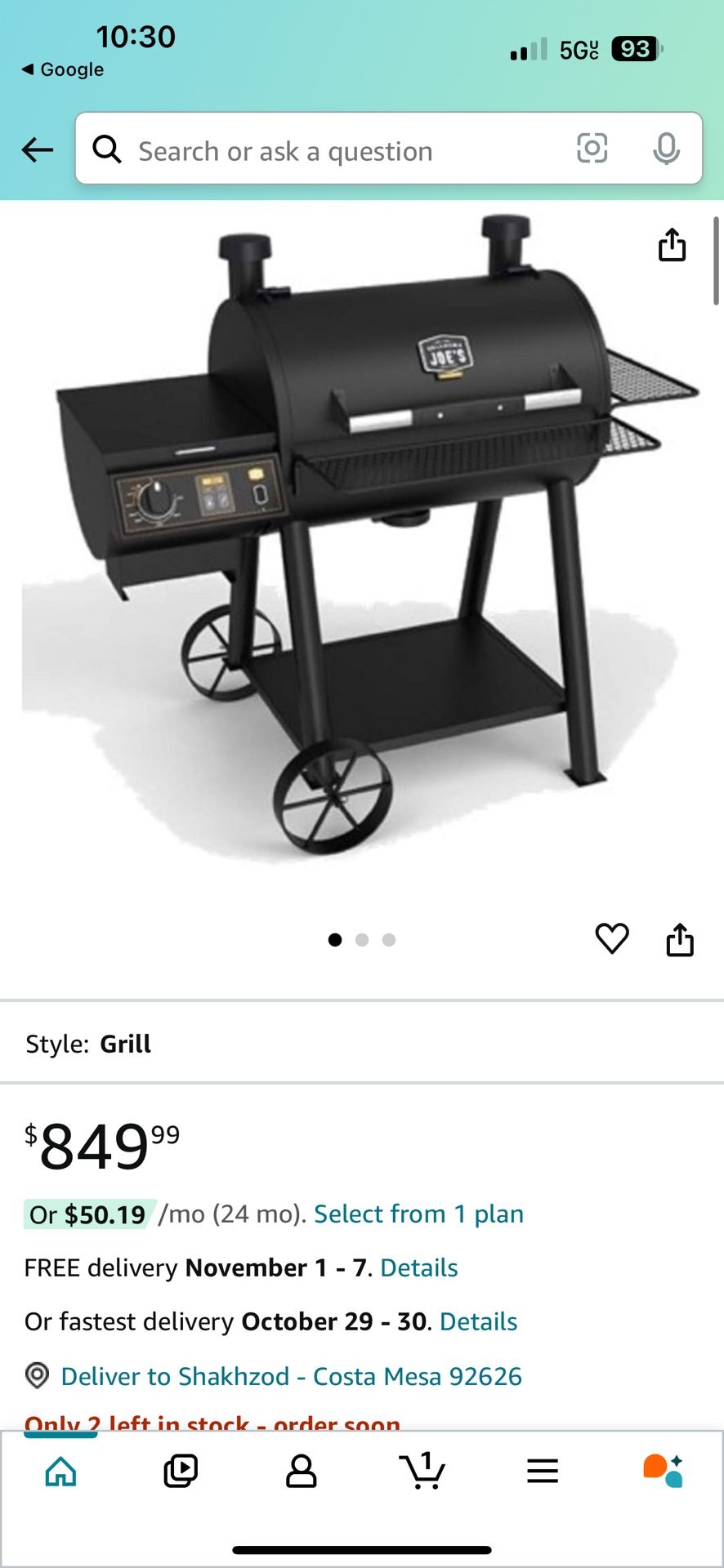Image resolution: width=724 pixels, height=1568 pixels.
Task: Open your account profile icon
Action: pos(302,1470)
